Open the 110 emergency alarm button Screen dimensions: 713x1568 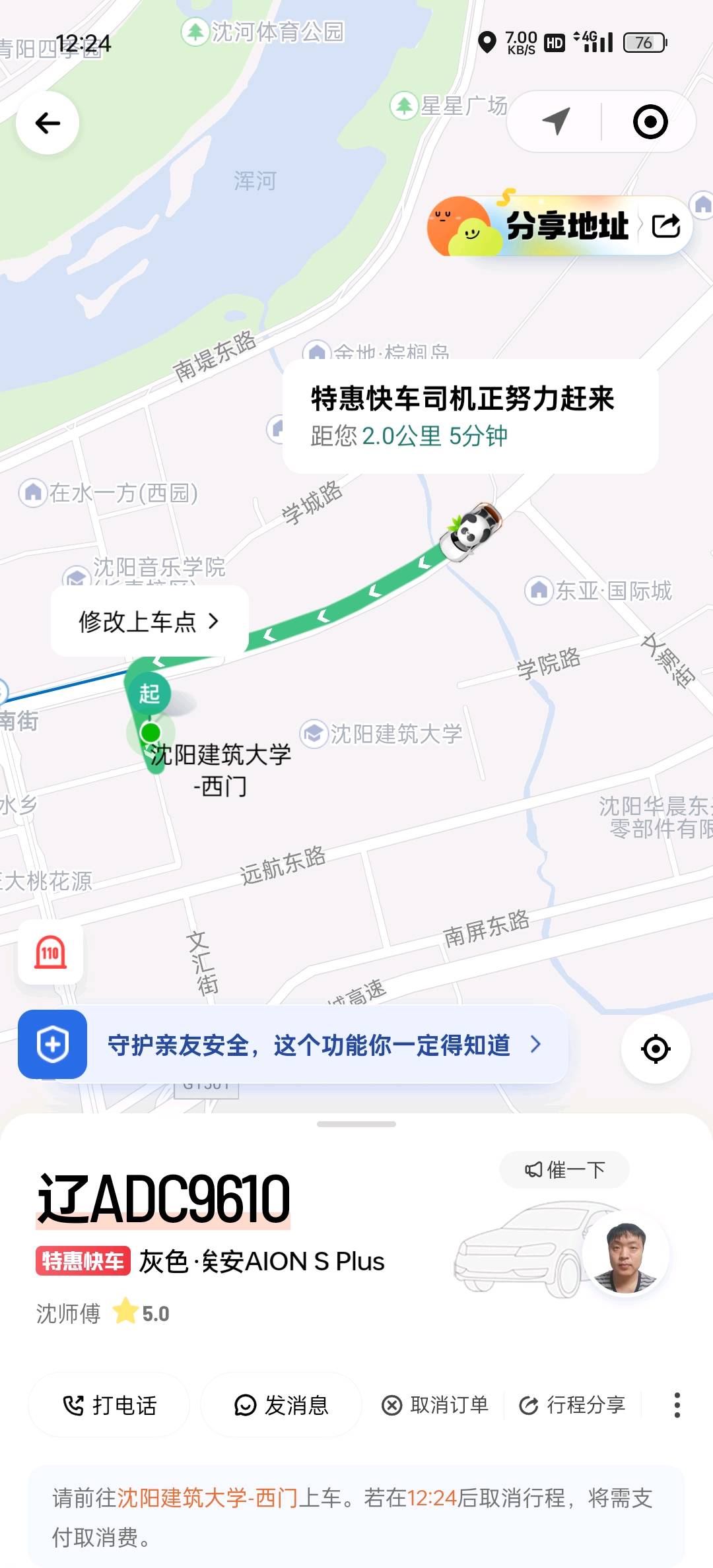[50, 952]
